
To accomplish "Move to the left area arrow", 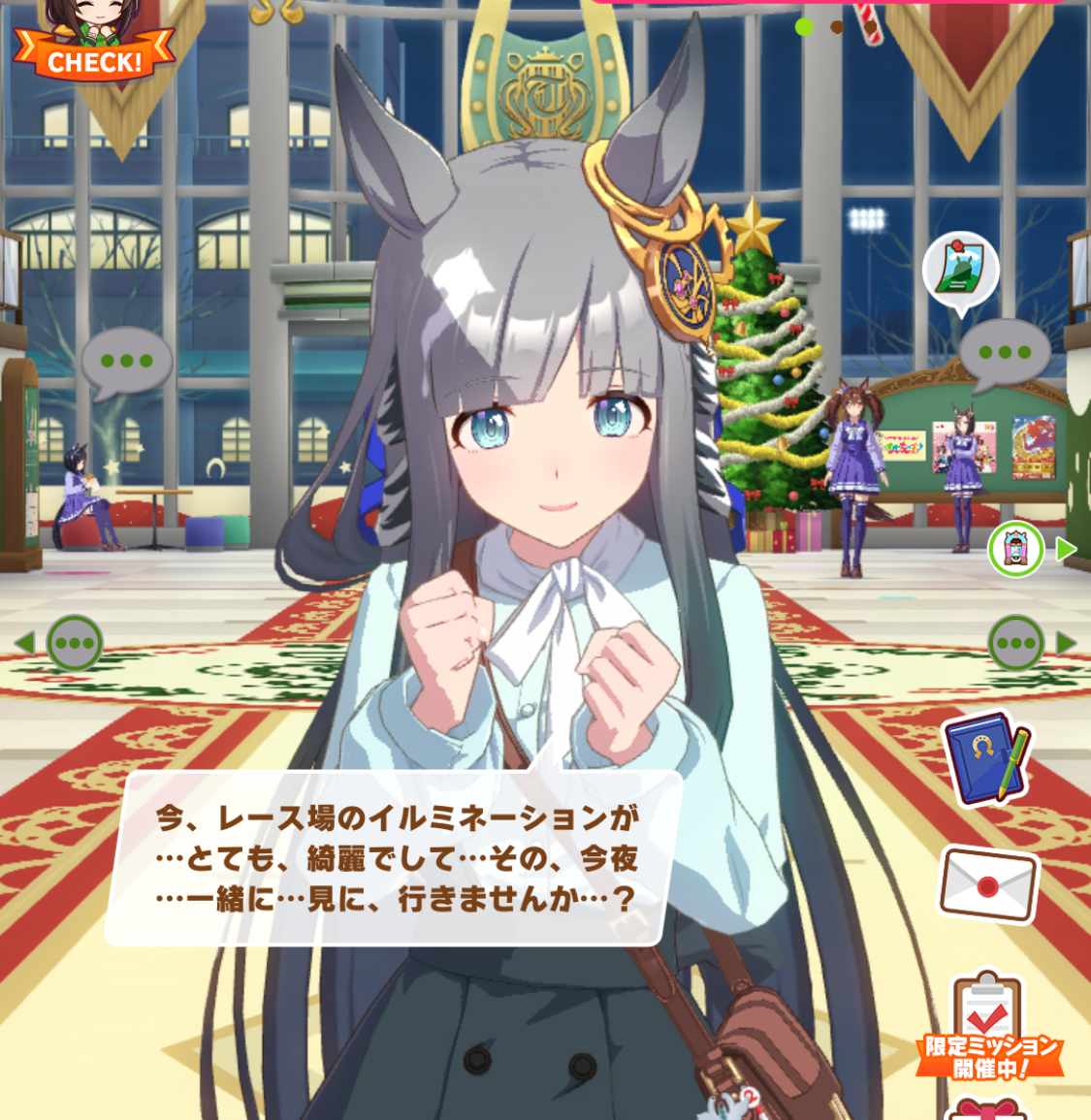I will point(25,643).
